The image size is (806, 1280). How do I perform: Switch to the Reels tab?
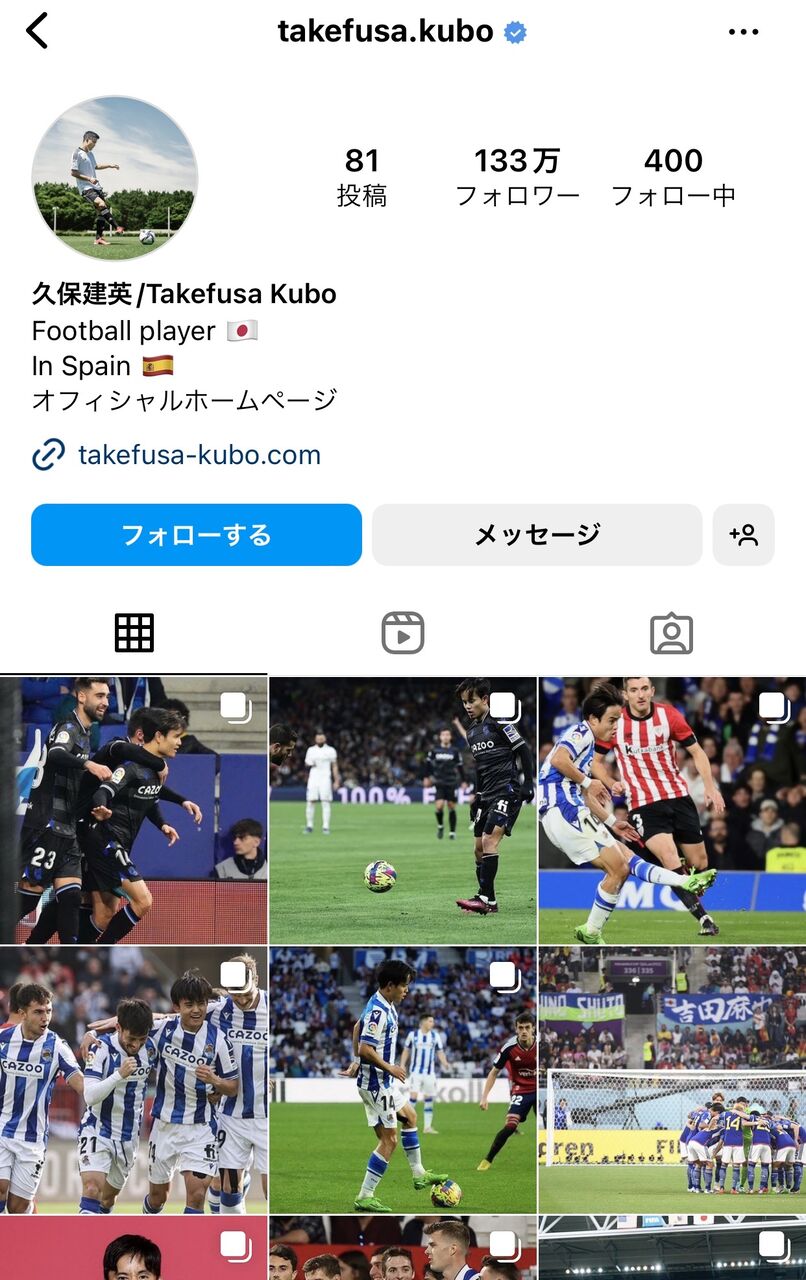403,633
